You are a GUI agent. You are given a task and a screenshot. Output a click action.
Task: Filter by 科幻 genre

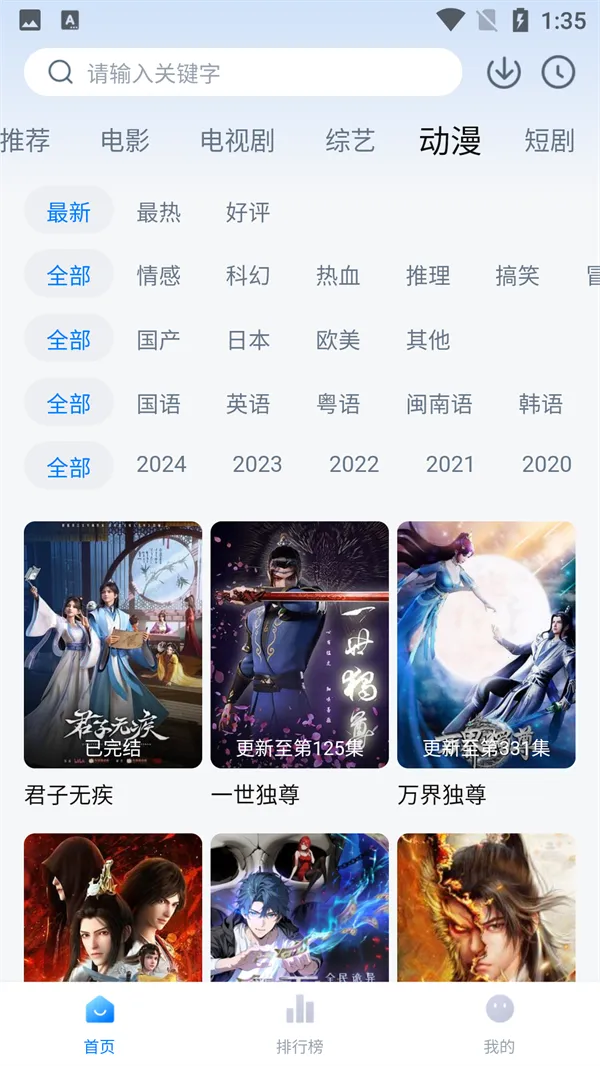(x=248, y=275)
